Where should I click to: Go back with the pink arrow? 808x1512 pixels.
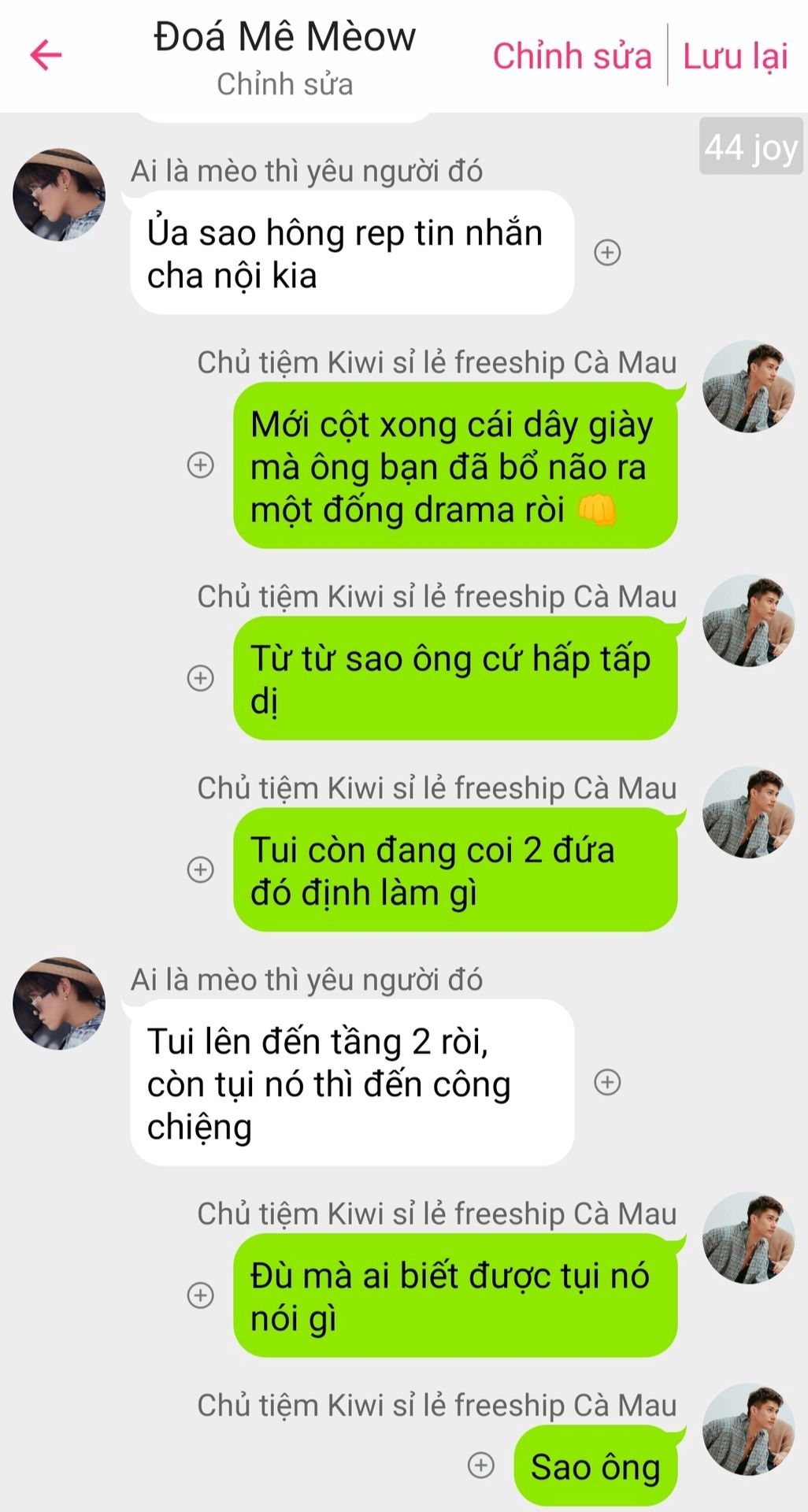click(46, 55)
